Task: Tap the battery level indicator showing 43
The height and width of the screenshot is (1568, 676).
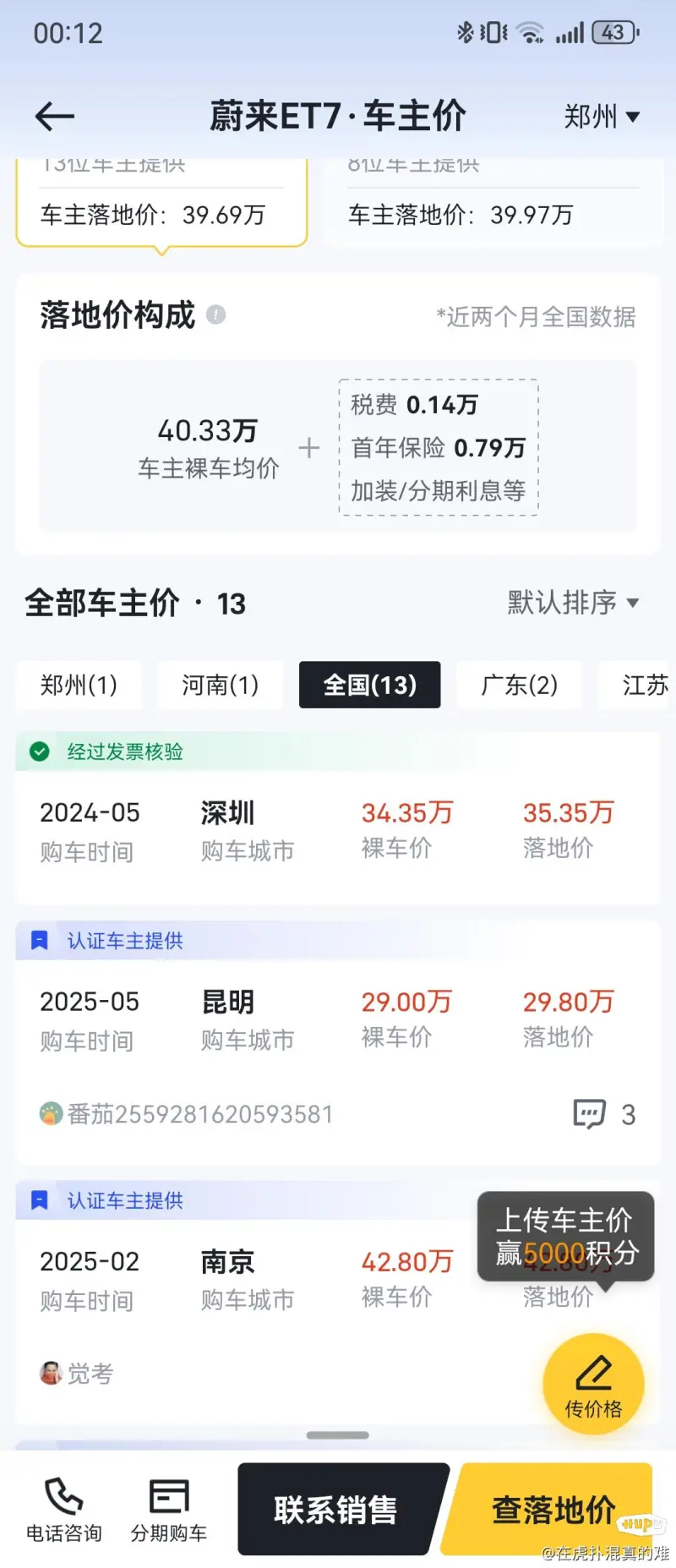Action: click(x=614, y=32)
